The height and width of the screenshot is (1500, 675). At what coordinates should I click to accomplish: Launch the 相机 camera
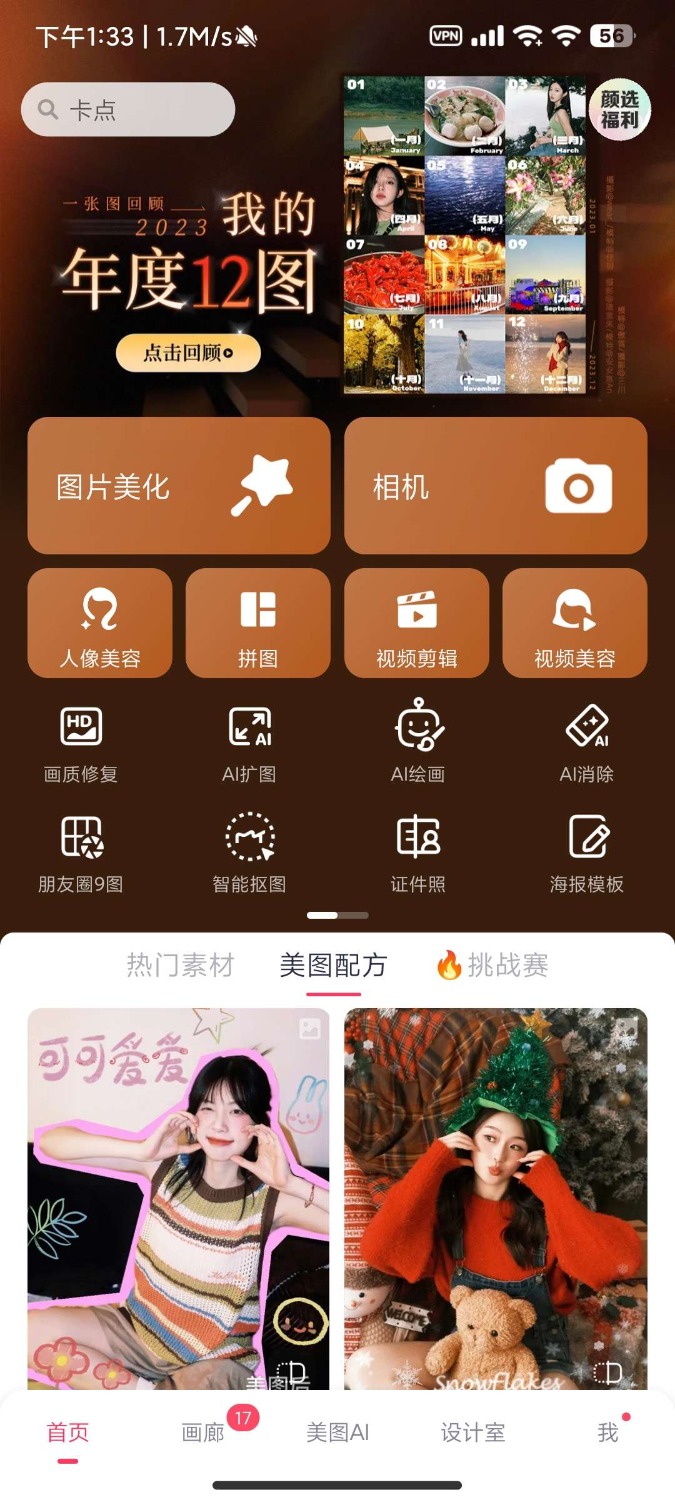pyautogui.click(x=496, y=486)
